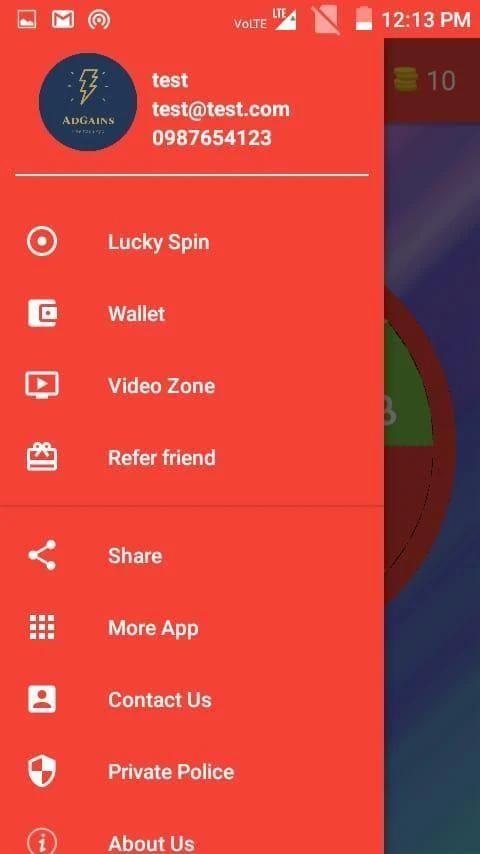View the Private Police page
This screenshot has height=854, width=480.
click(x=192, y=771)
